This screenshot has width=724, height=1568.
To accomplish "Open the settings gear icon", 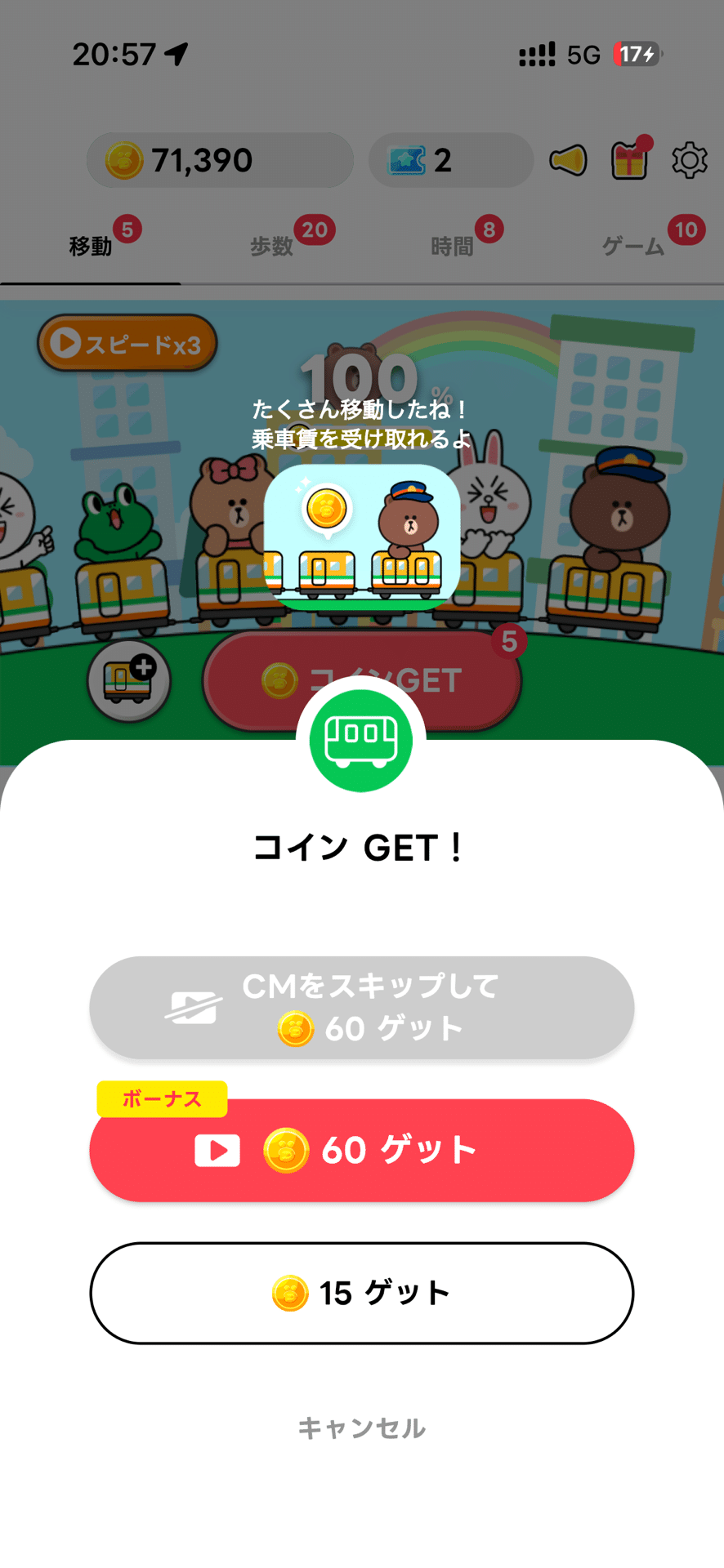I will [x=689, y=160].
